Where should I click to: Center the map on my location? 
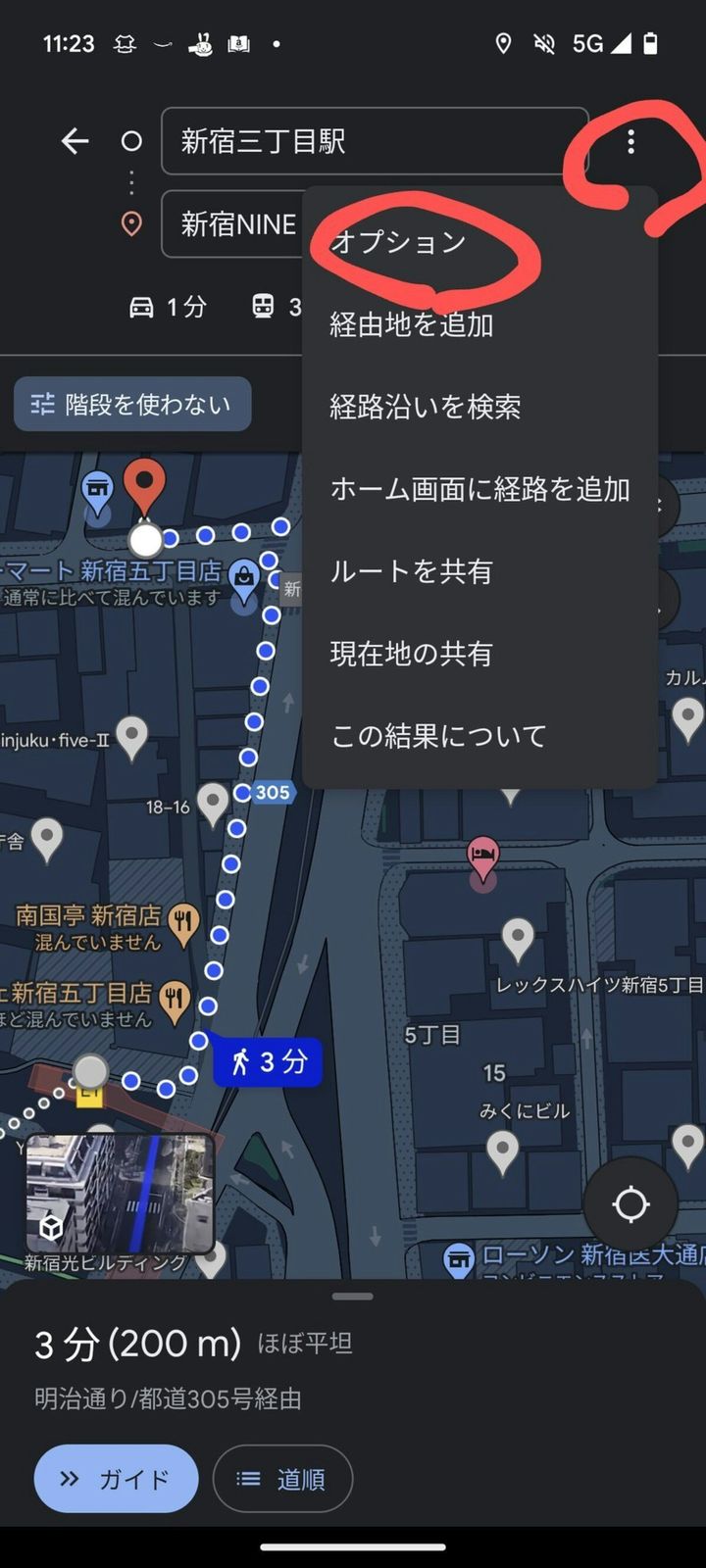[x=630, y=1204]
